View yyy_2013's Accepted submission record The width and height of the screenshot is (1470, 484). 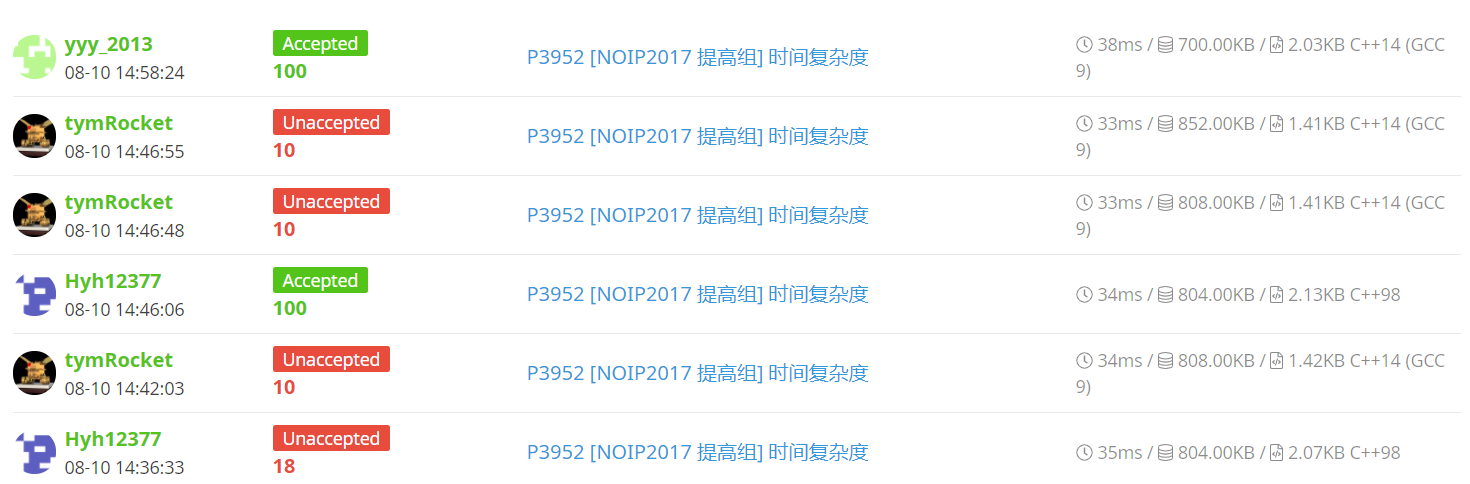pos(320,43)
